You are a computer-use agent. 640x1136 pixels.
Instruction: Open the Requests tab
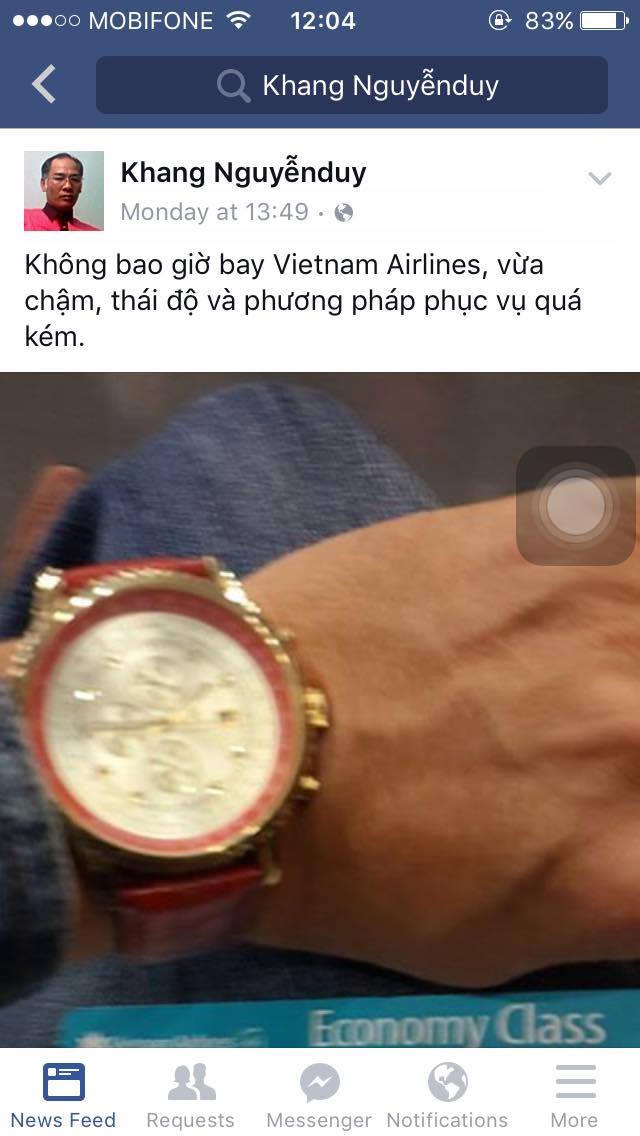(x=190, y=1096)
